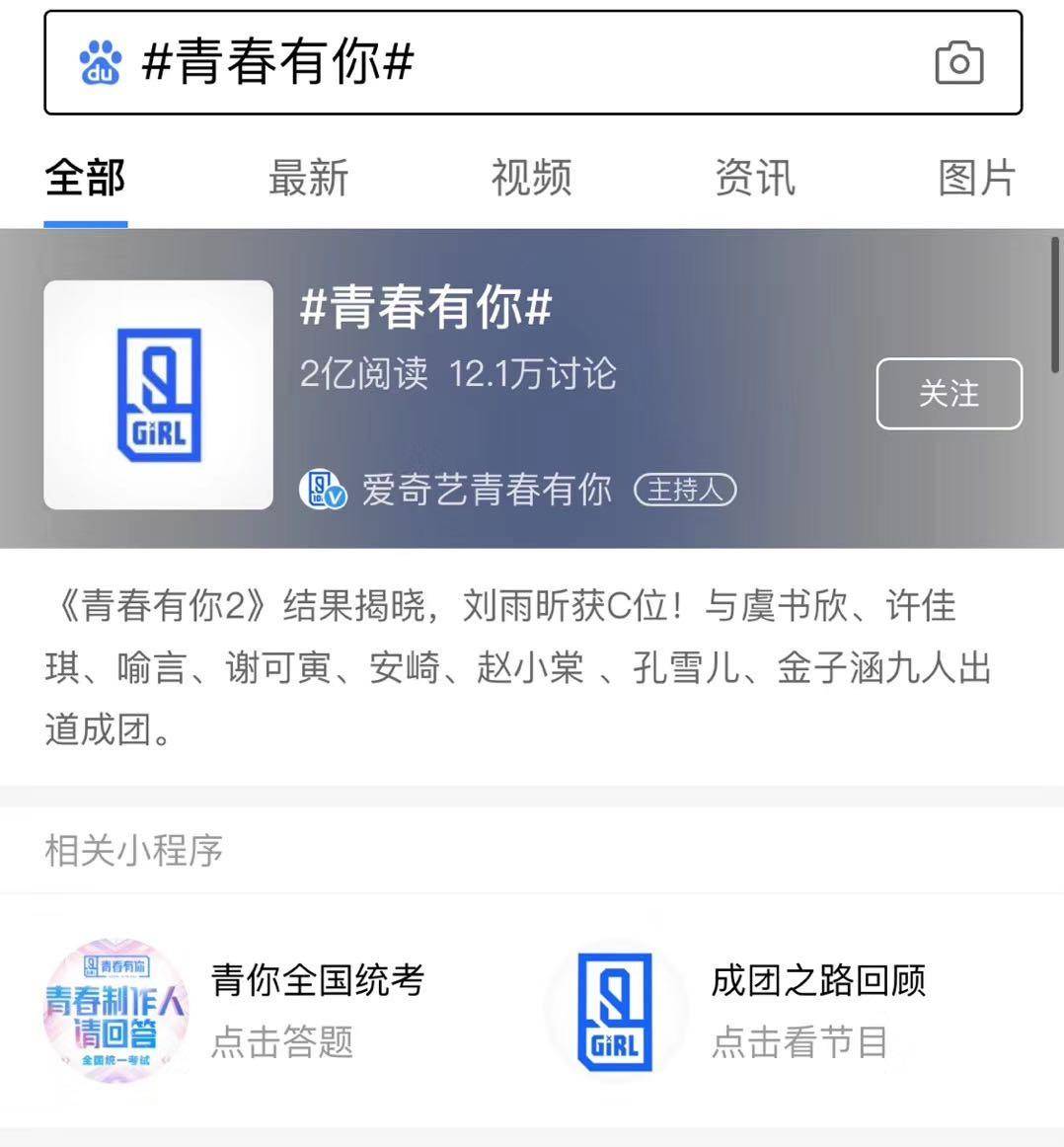This screenshot has height=1147, width=1064.
Task: Open camera image search
Action: pyautogui.click(x=958, y=63)
